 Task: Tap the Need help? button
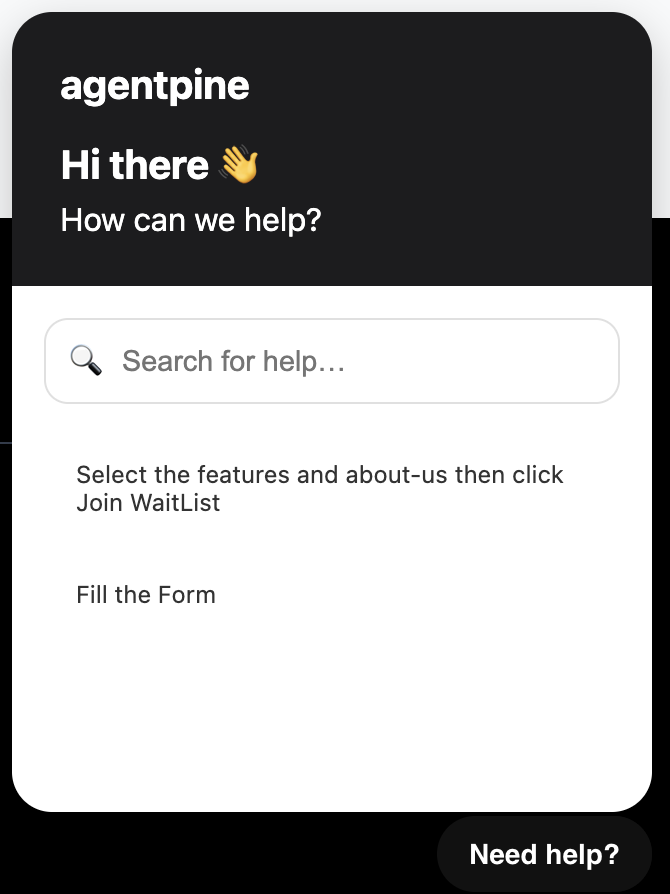pos(544,854)
